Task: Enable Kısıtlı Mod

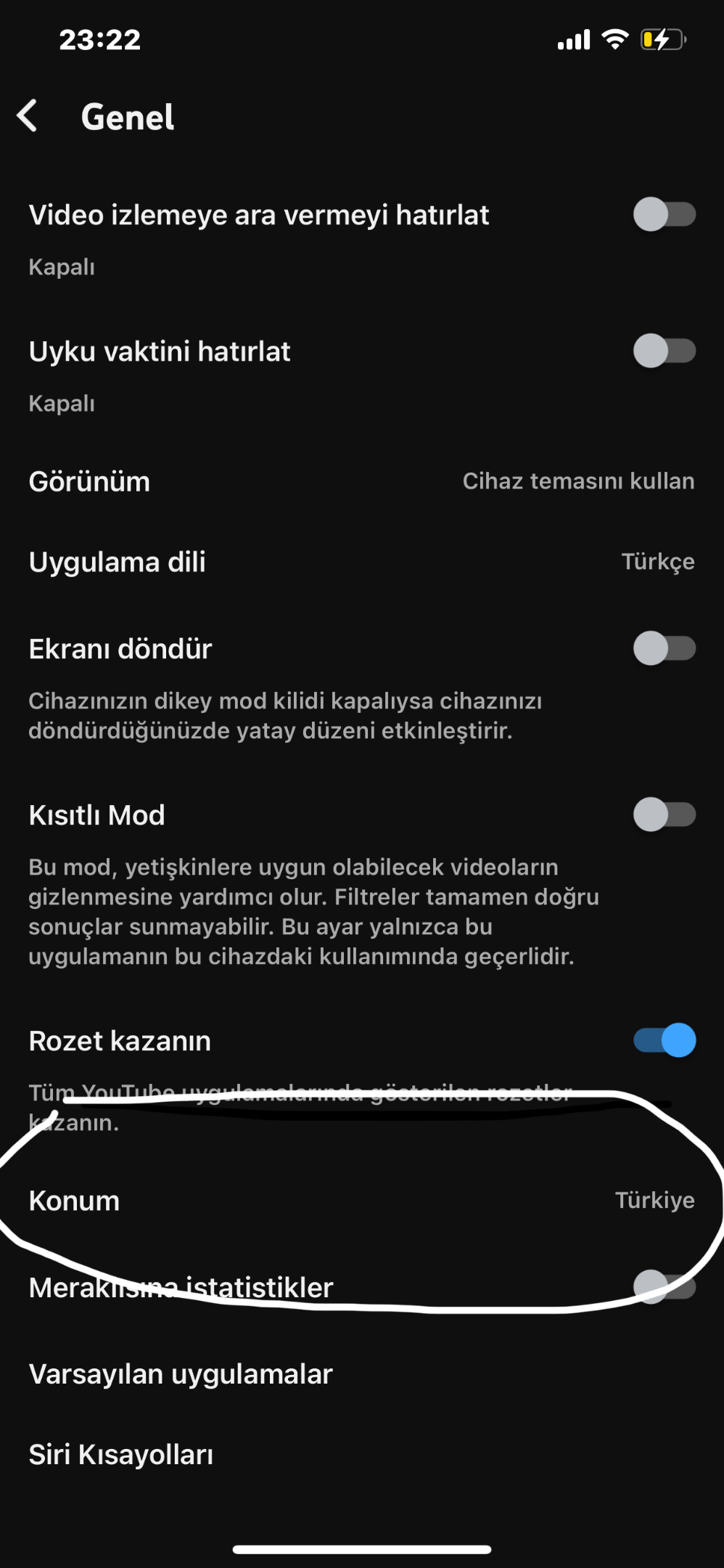Action: (665, 814)
